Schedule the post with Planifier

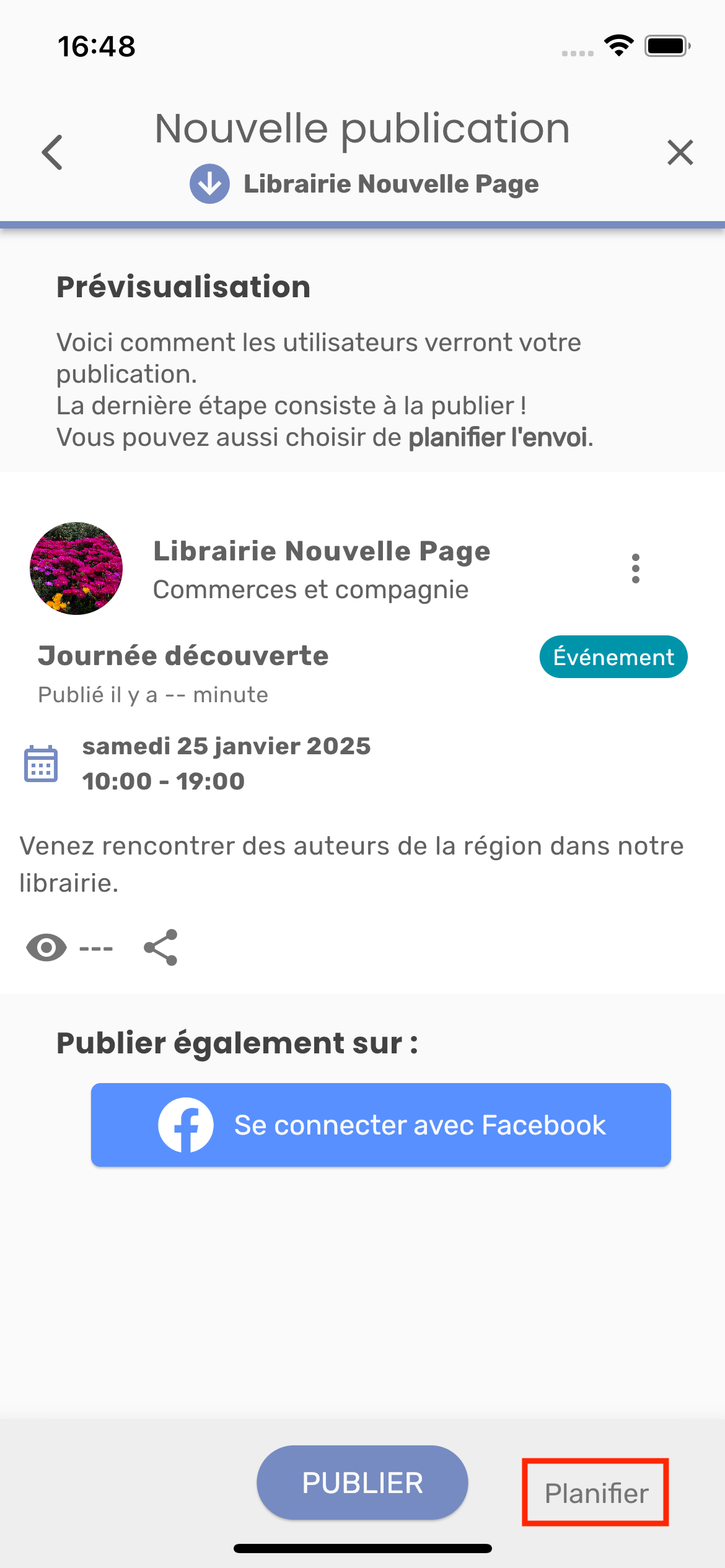coord(595,1493)
